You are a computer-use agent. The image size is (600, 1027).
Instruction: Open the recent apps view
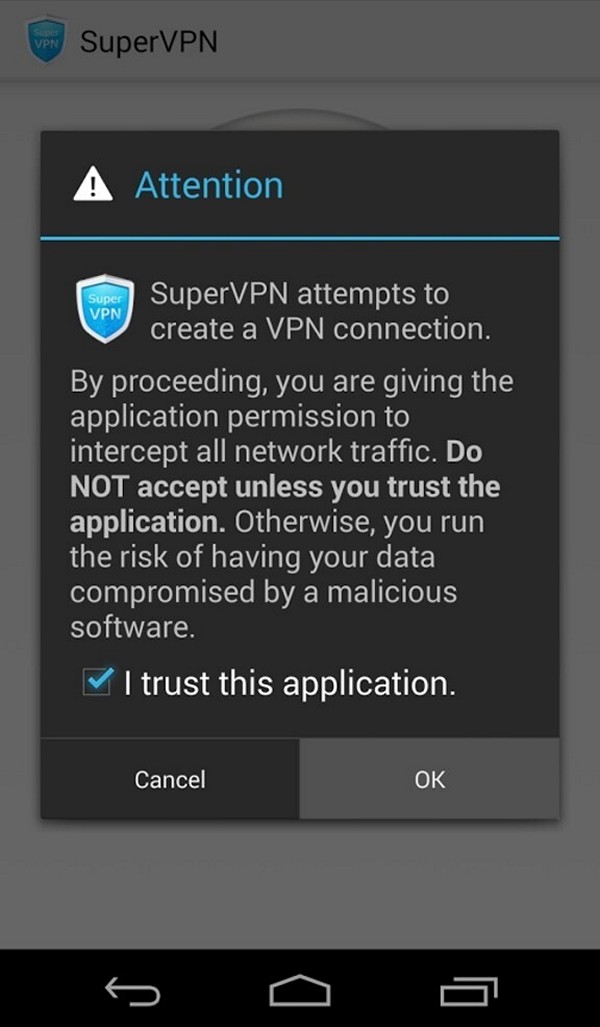click(469, 991)
